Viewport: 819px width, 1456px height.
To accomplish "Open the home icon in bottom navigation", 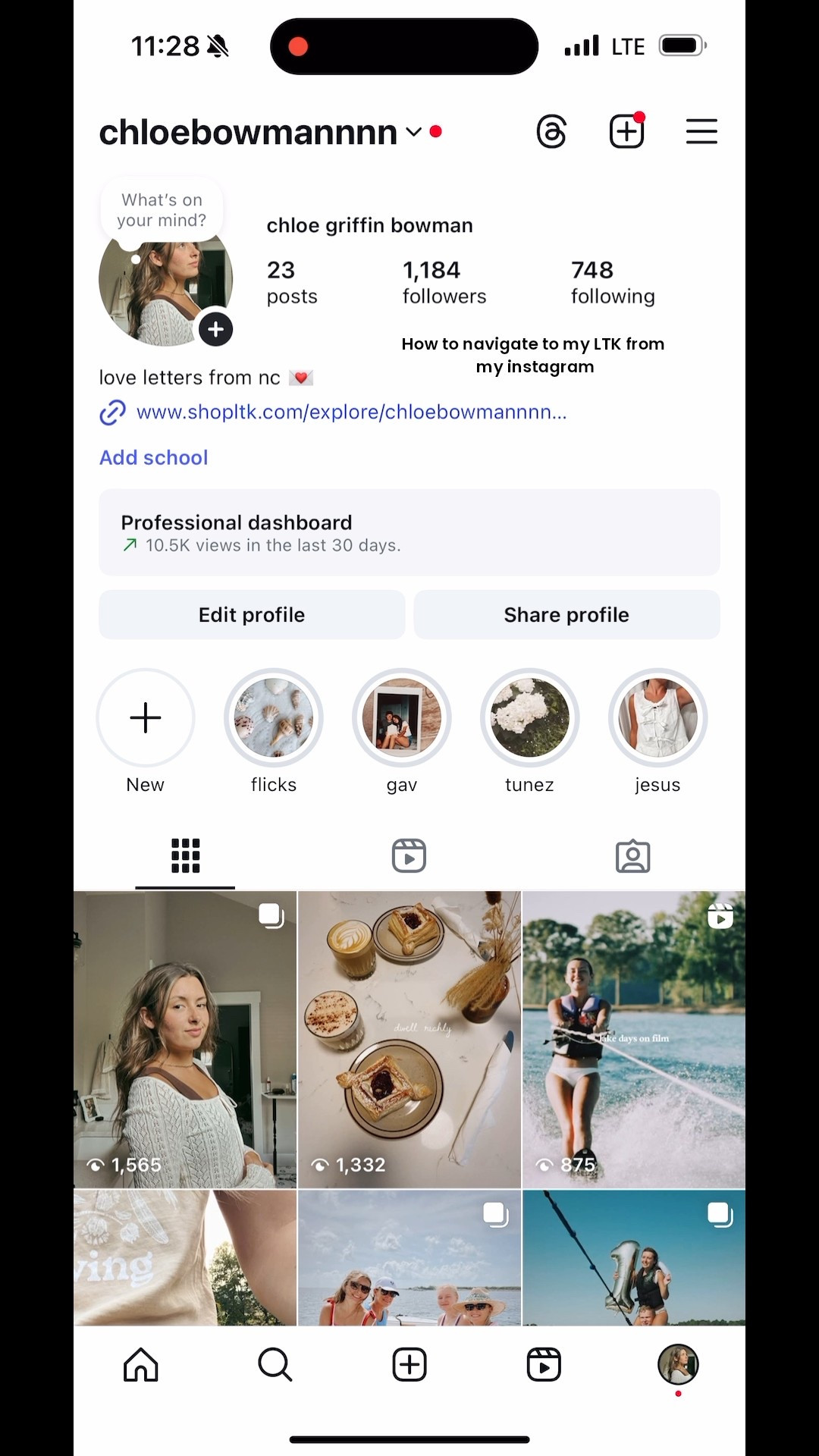I will pos(140,1364).
